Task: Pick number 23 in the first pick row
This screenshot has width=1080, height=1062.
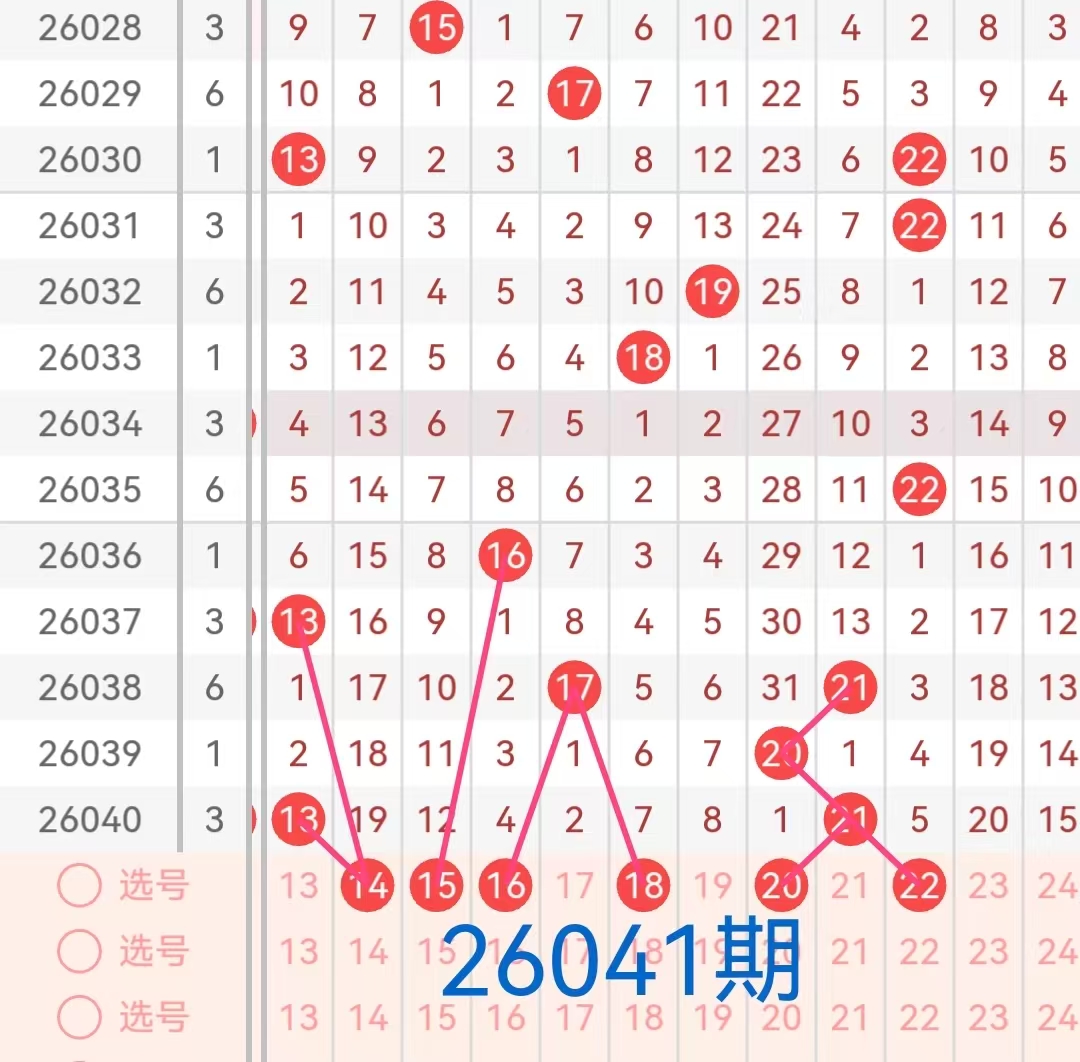Action: pyautogui.click(x=988, y=885)
